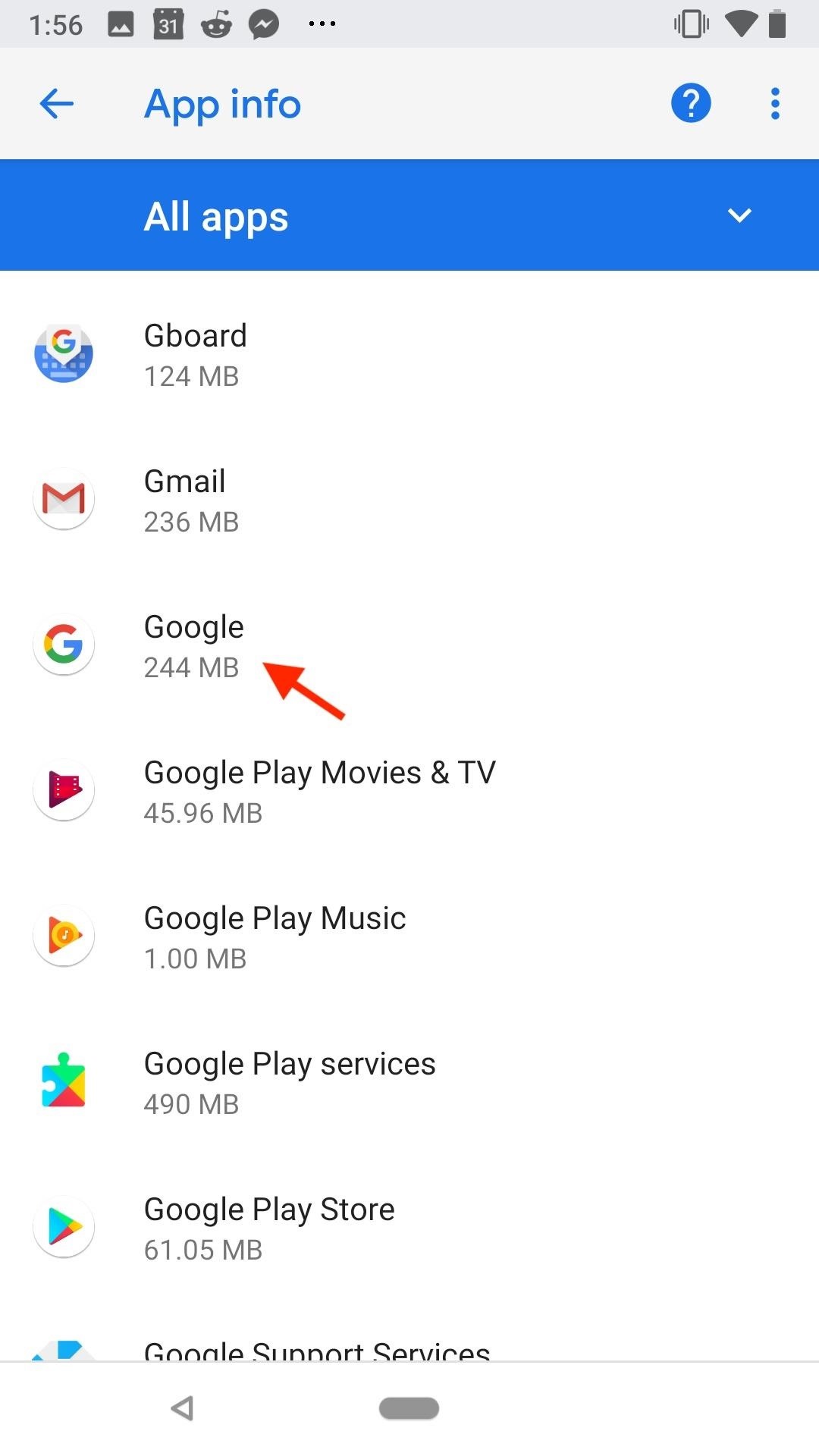Image resolution: width=819 pixels, height=1456 pixels.
Task: Go back using the arrow button
Action: pos(55,103)
